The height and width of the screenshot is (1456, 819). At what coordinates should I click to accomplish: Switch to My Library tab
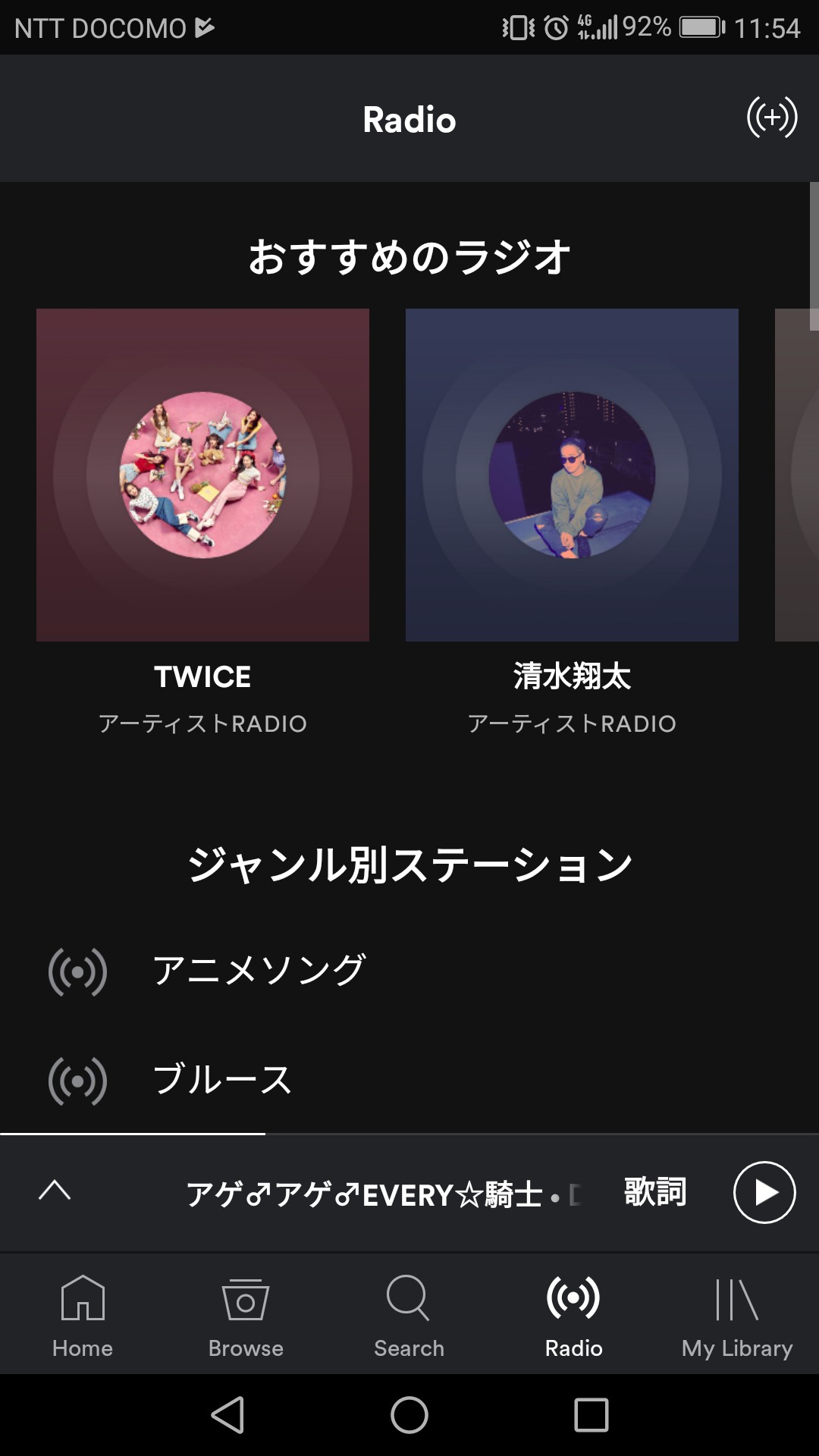[736, 1316]
